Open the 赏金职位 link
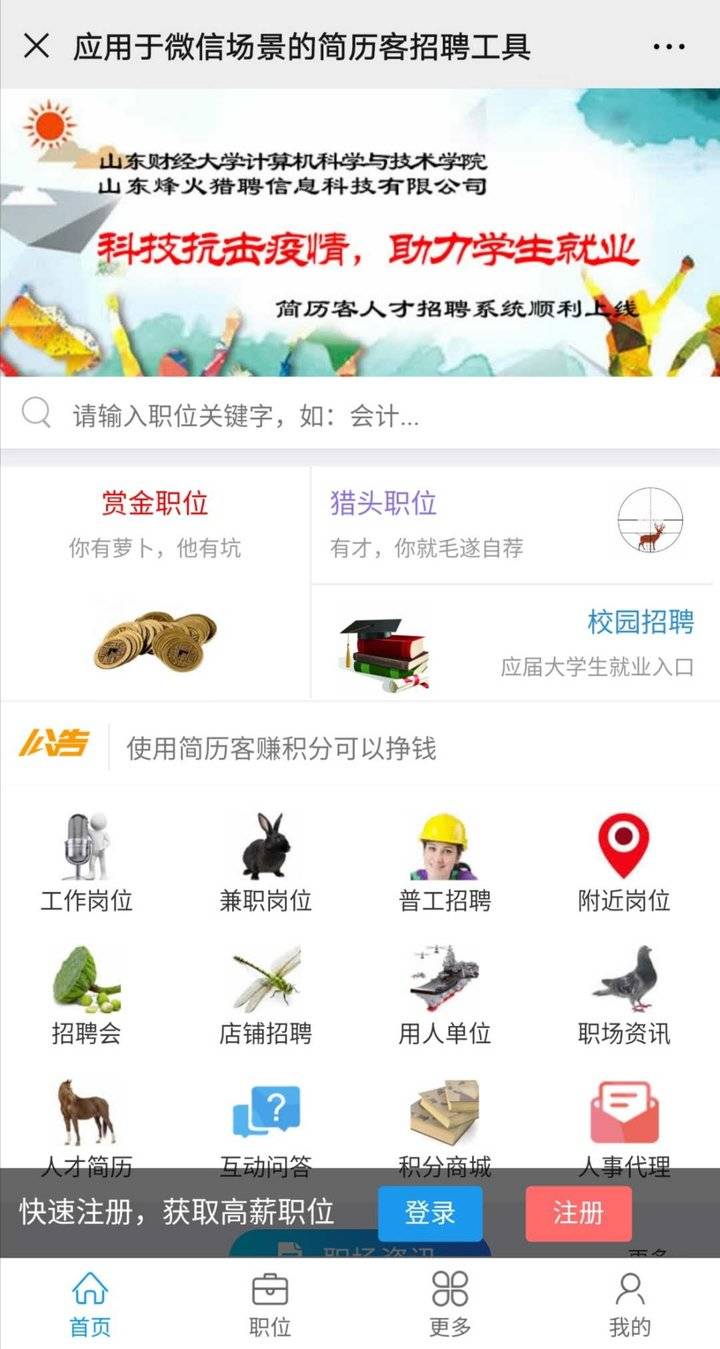The width and height of the screenshot is (720, 1349). (157, 503)
